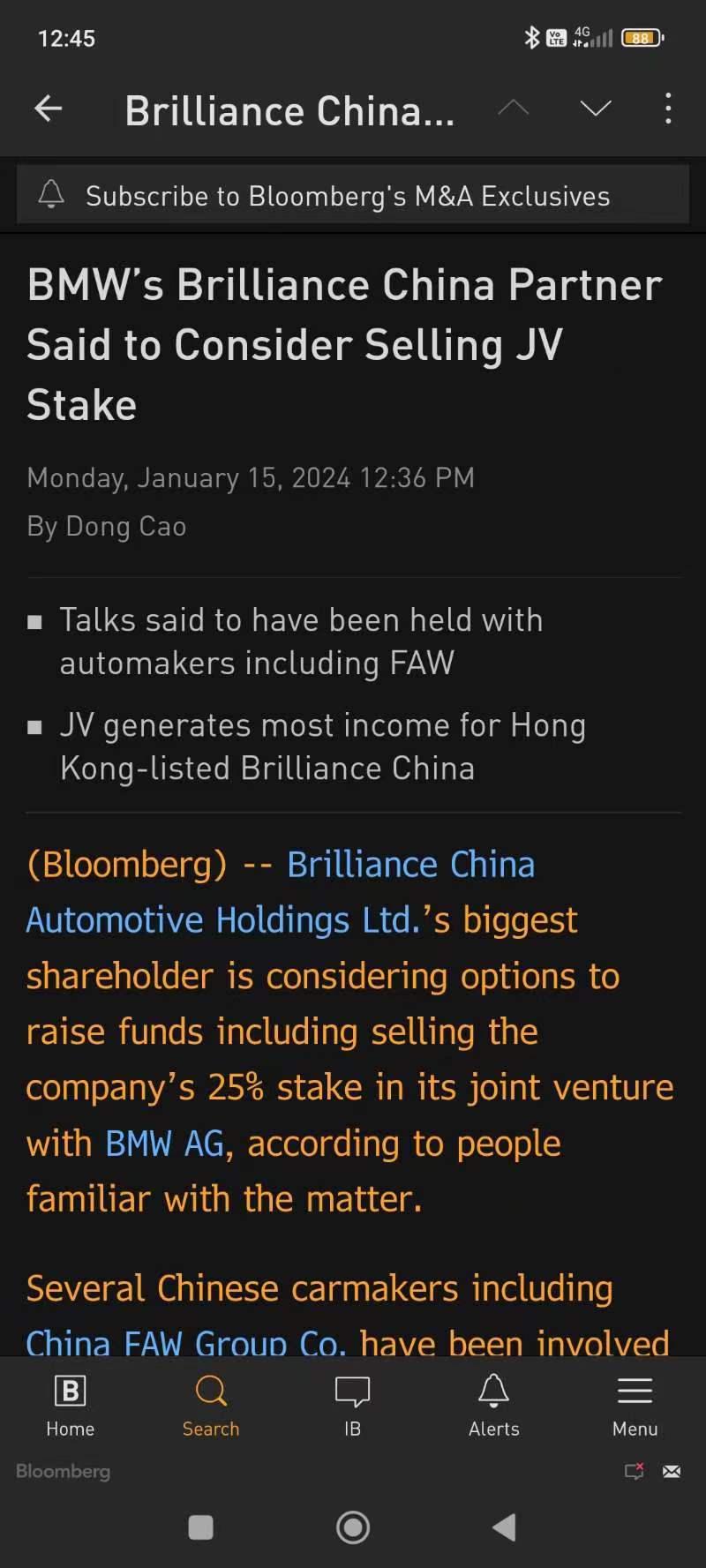
Task: Open the three-dot overflow menu
Action: click(668, 109)
